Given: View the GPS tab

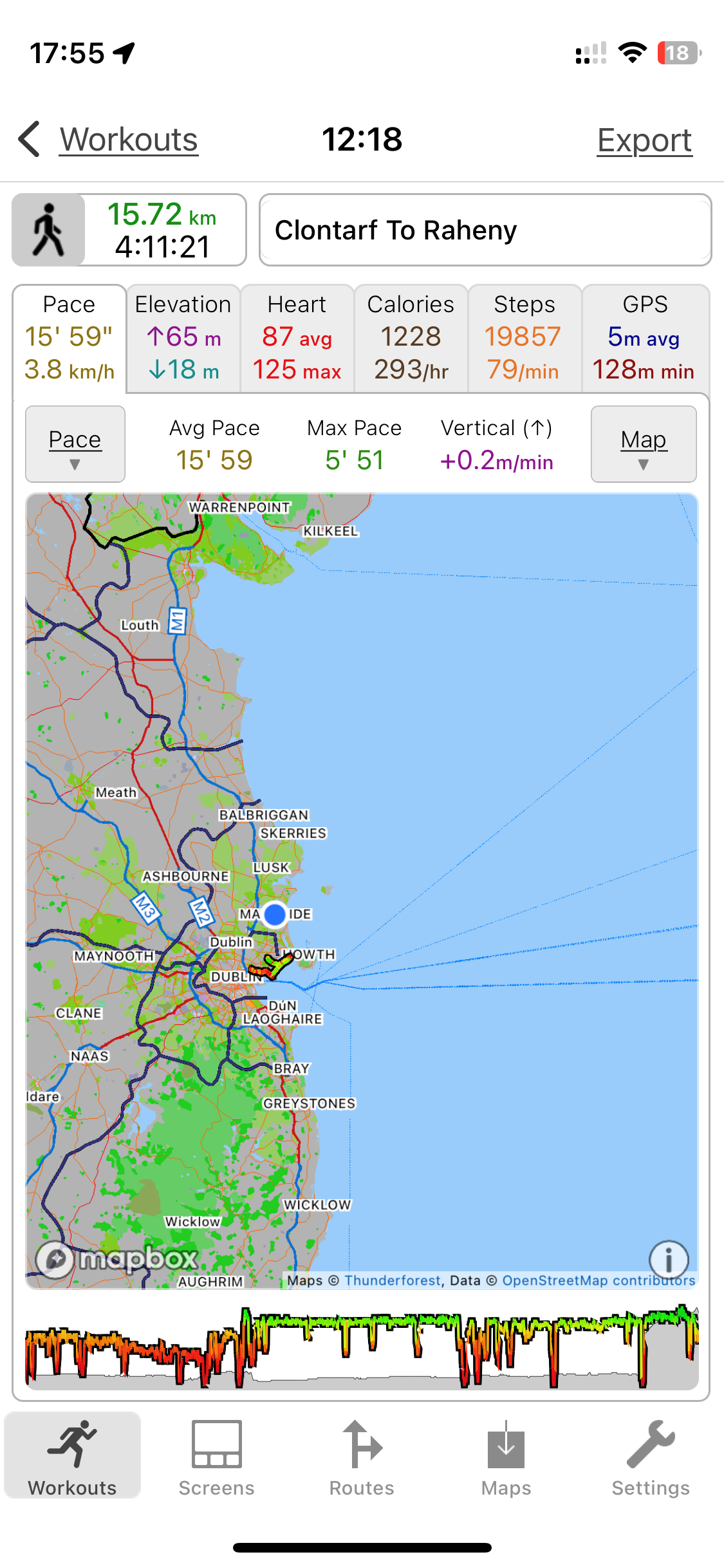Looking at the screenshot, I should (x=644, y=338).
